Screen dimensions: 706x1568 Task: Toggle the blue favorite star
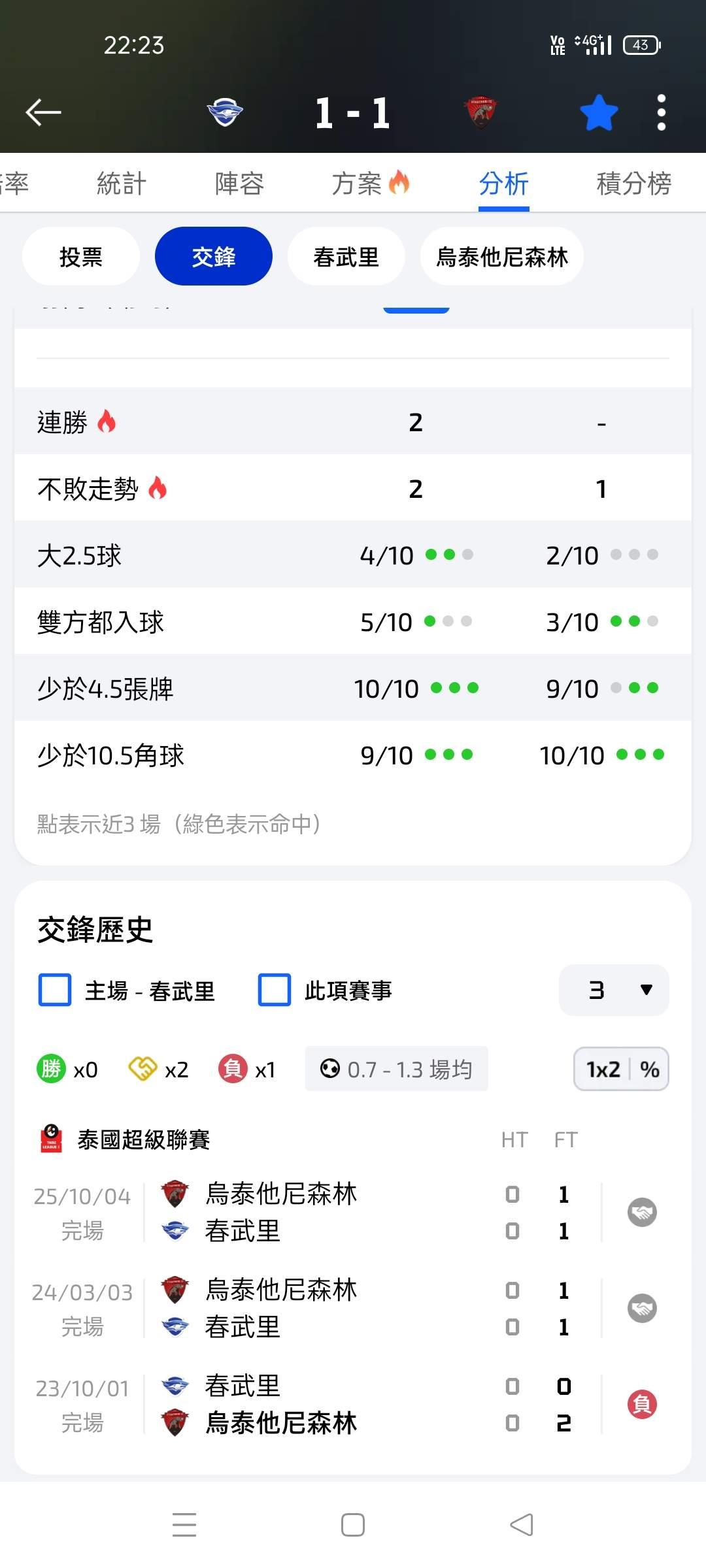pyautogui.click(x=599, y=112)
